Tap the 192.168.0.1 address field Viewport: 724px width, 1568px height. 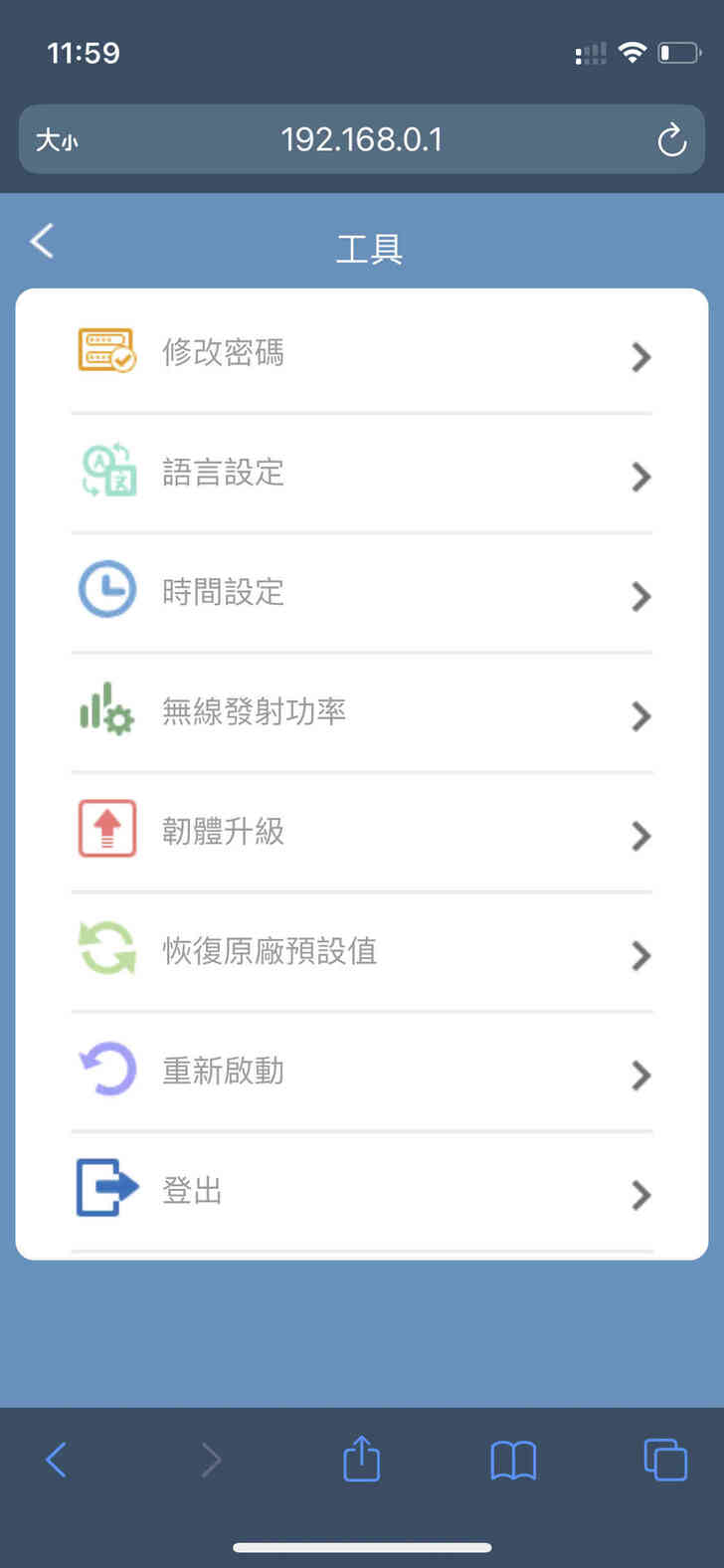tap(361, 140)
